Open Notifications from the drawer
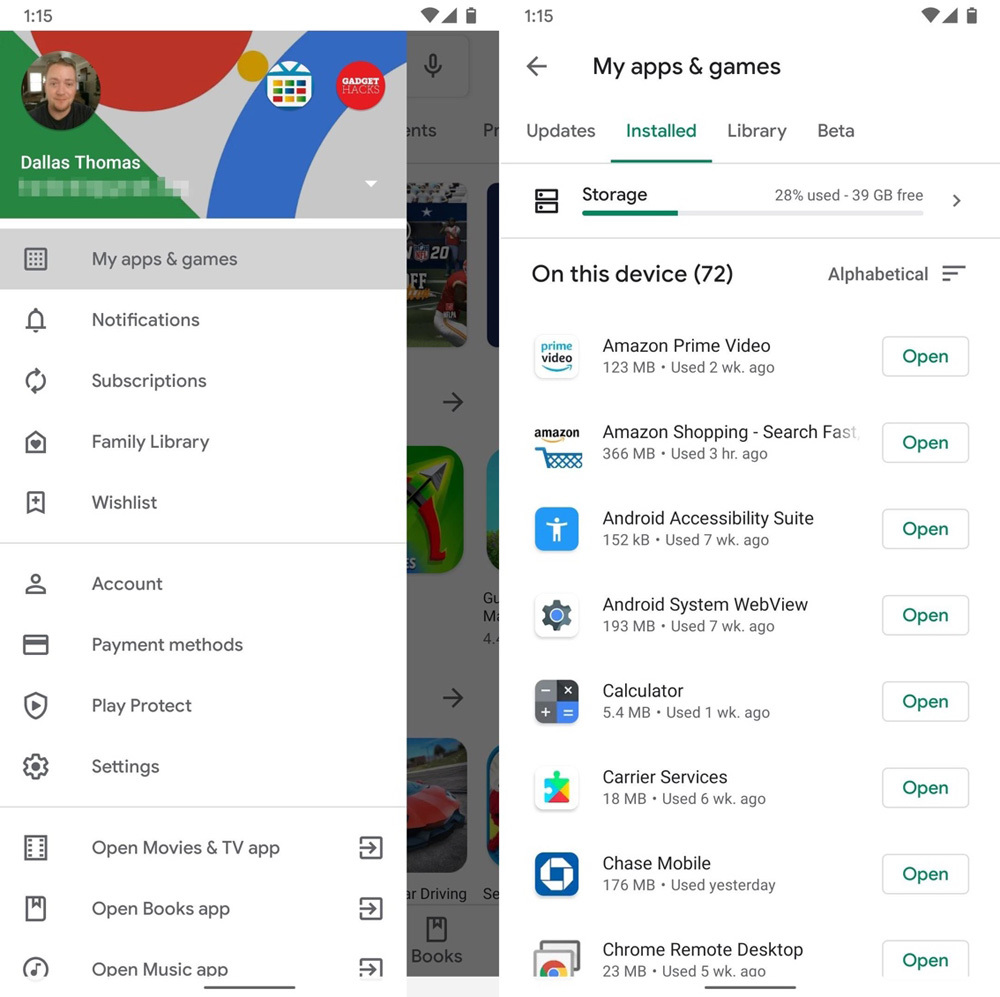Image resolution: width=1000 pixels, height=997 pixels. (145, 320)
